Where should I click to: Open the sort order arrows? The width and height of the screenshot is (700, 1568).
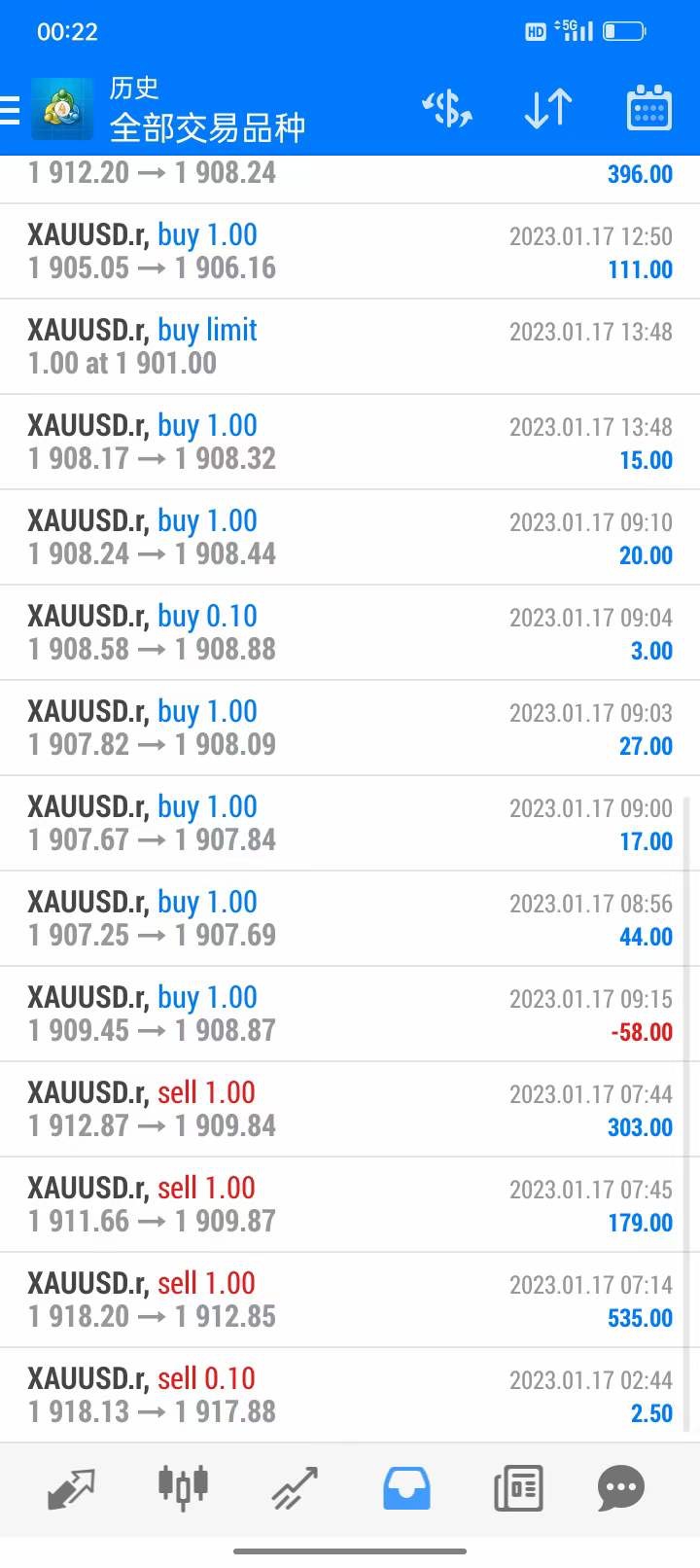click(547, 108)
